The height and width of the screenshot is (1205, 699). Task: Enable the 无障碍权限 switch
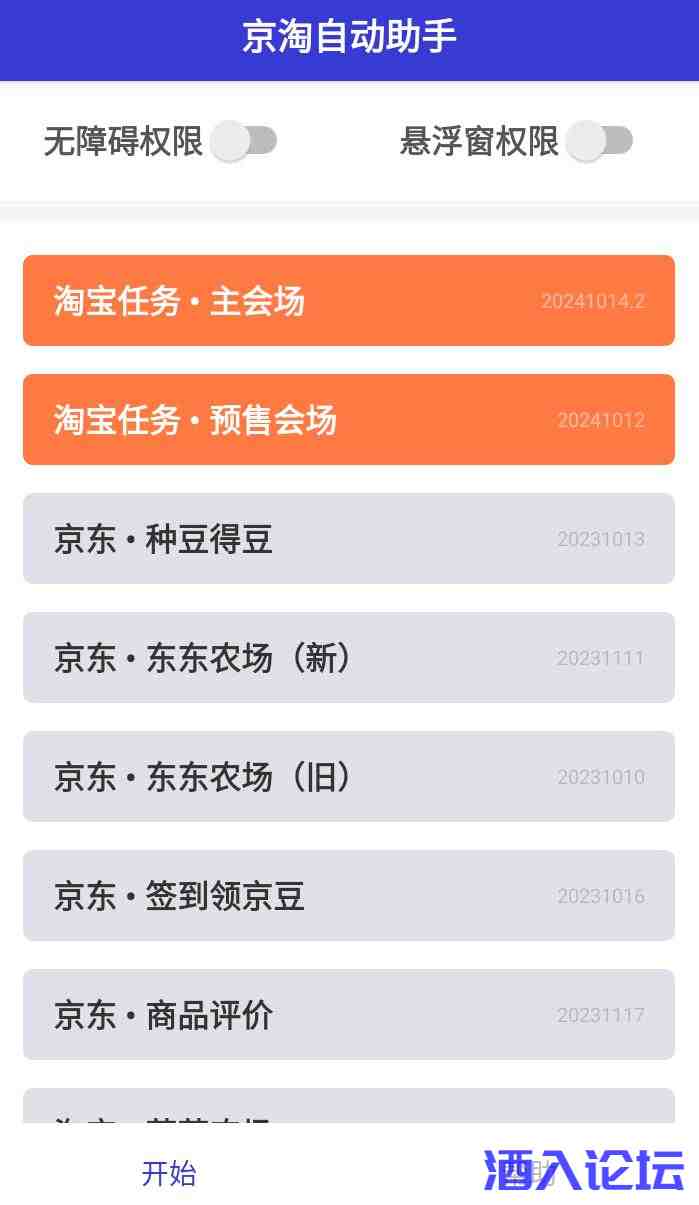(244, 141)
